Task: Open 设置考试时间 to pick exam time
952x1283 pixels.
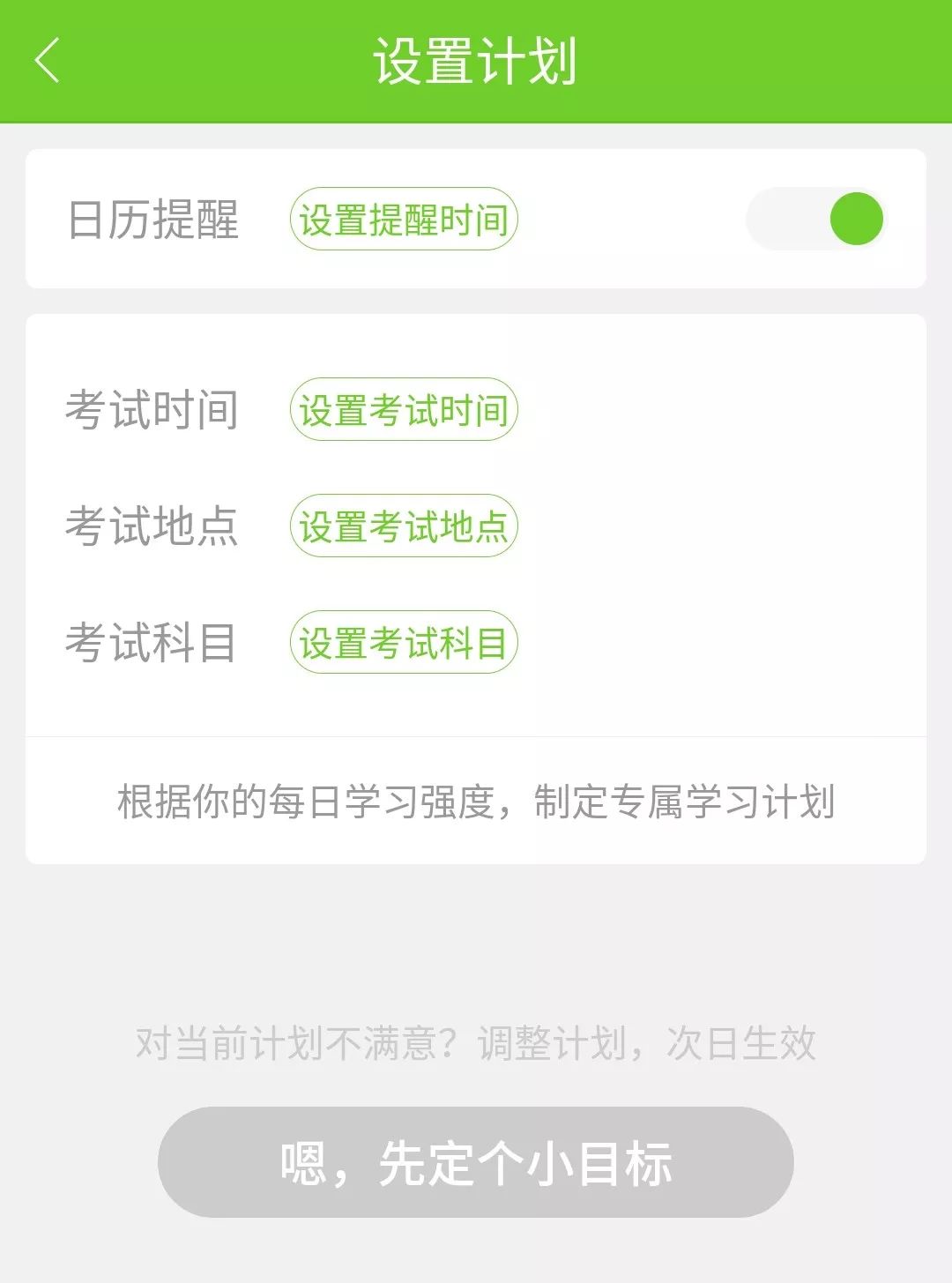Action: (x=404, y=410)
